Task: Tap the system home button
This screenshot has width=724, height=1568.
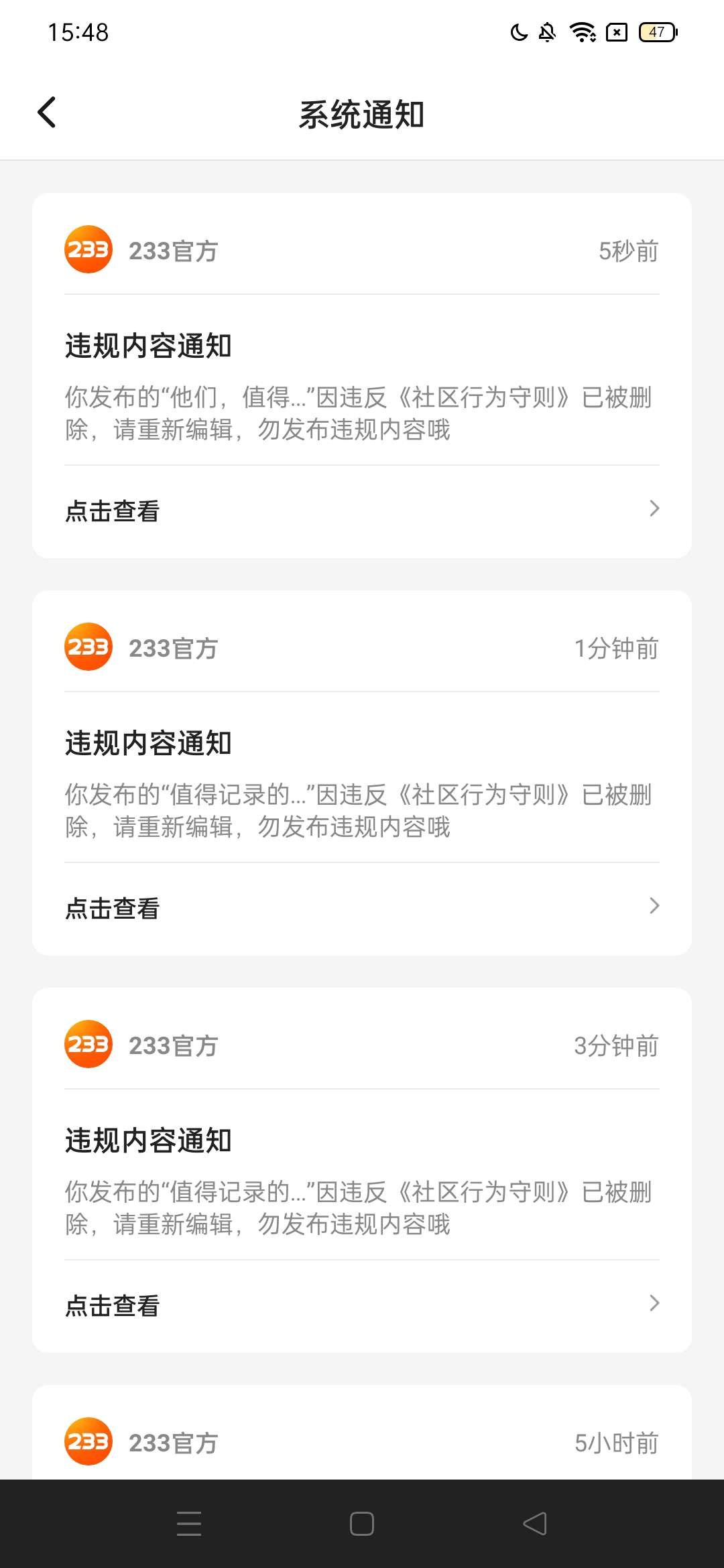Action: [362, 1524]
